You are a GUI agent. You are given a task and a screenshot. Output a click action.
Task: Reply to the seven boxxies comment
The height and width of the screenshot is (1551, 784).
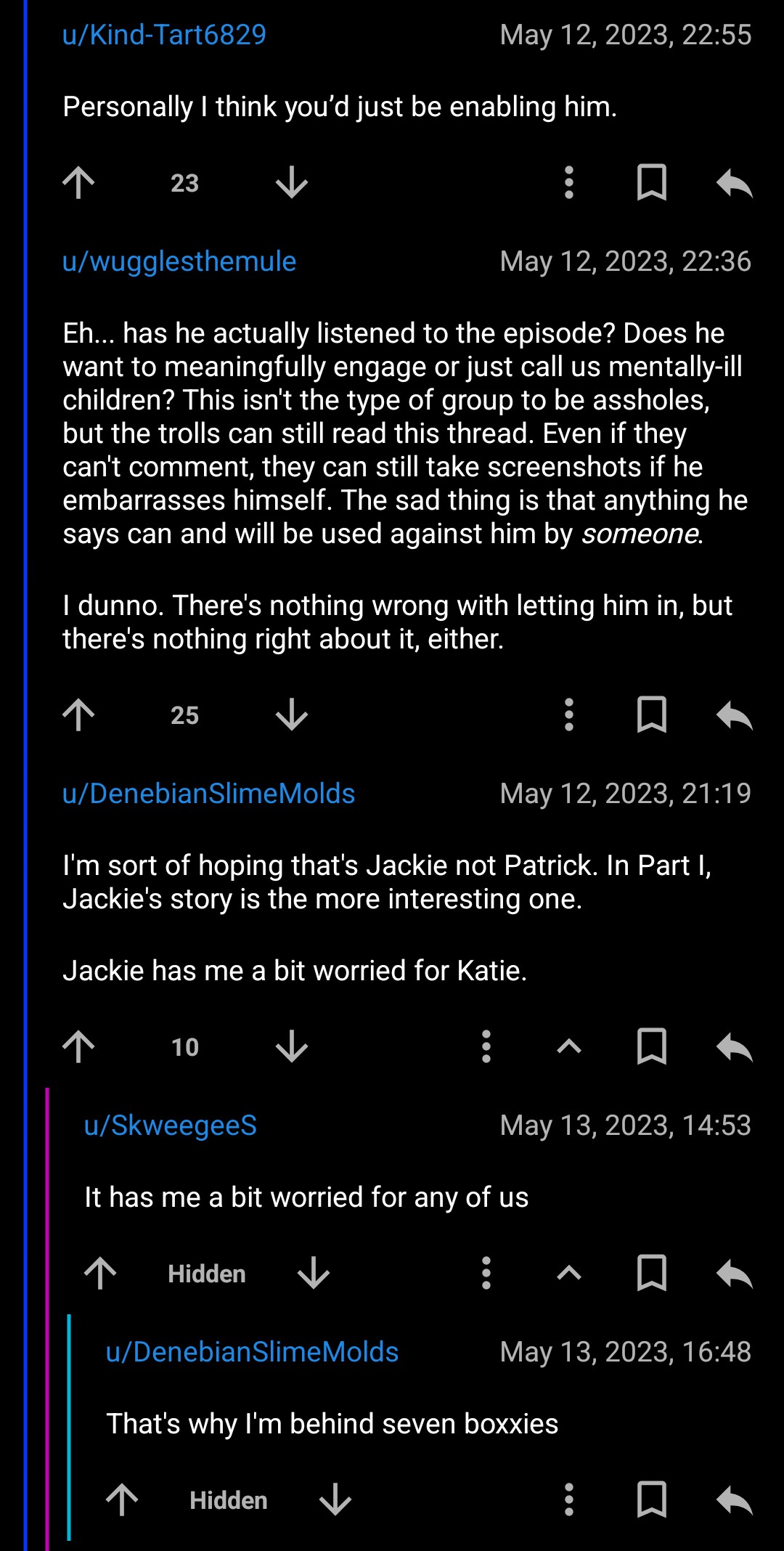tap(734, 1499)
